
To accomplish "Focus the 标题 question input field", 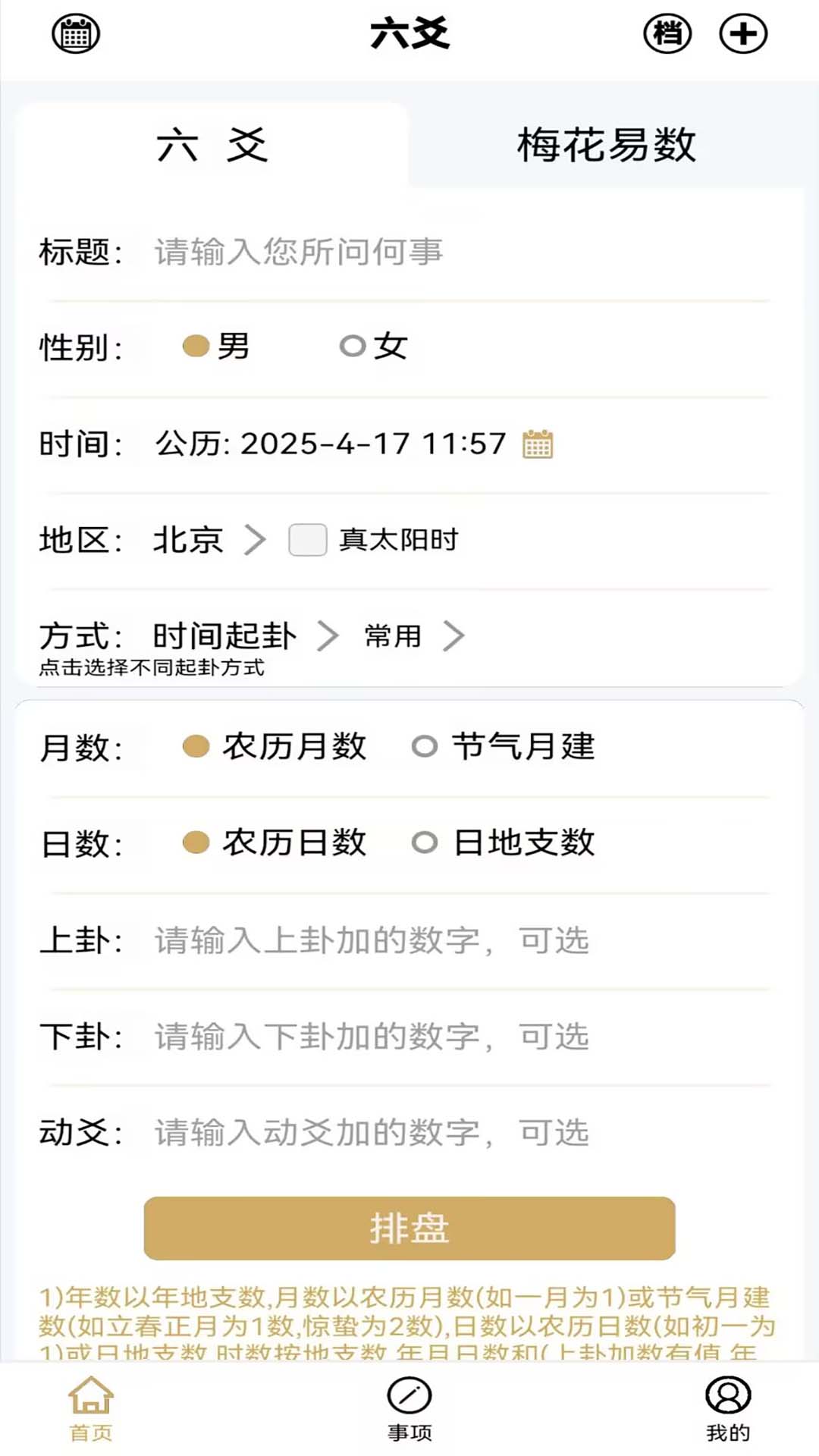I will click(x=455, y=252).
